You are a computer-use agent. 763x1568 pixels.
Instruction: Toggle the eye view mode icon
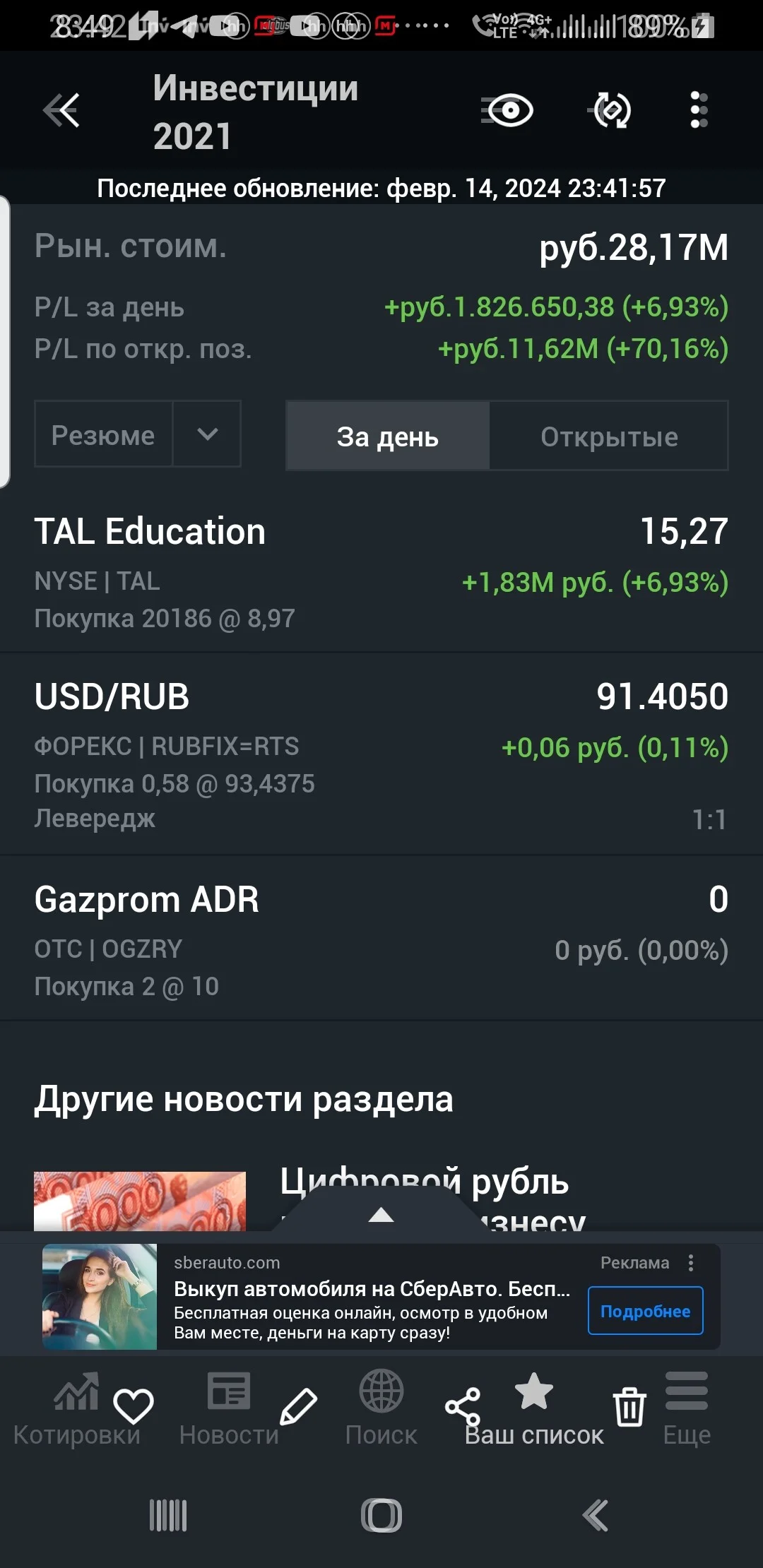(507, 111)
